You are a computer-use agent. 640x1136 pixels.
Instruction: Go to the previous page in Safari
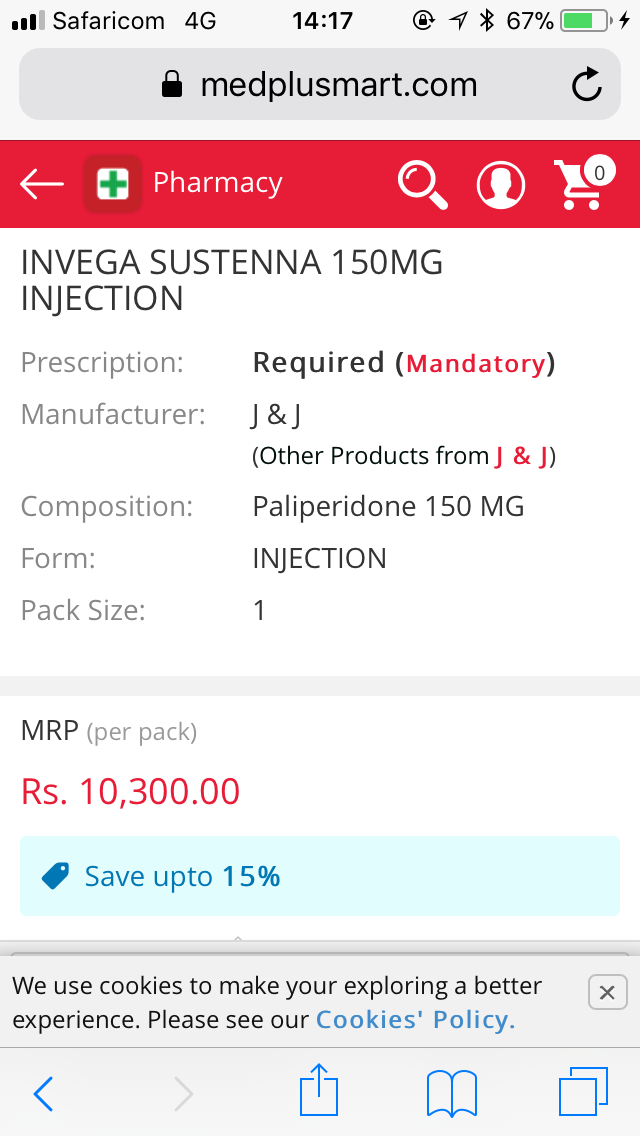point(43,1094)
